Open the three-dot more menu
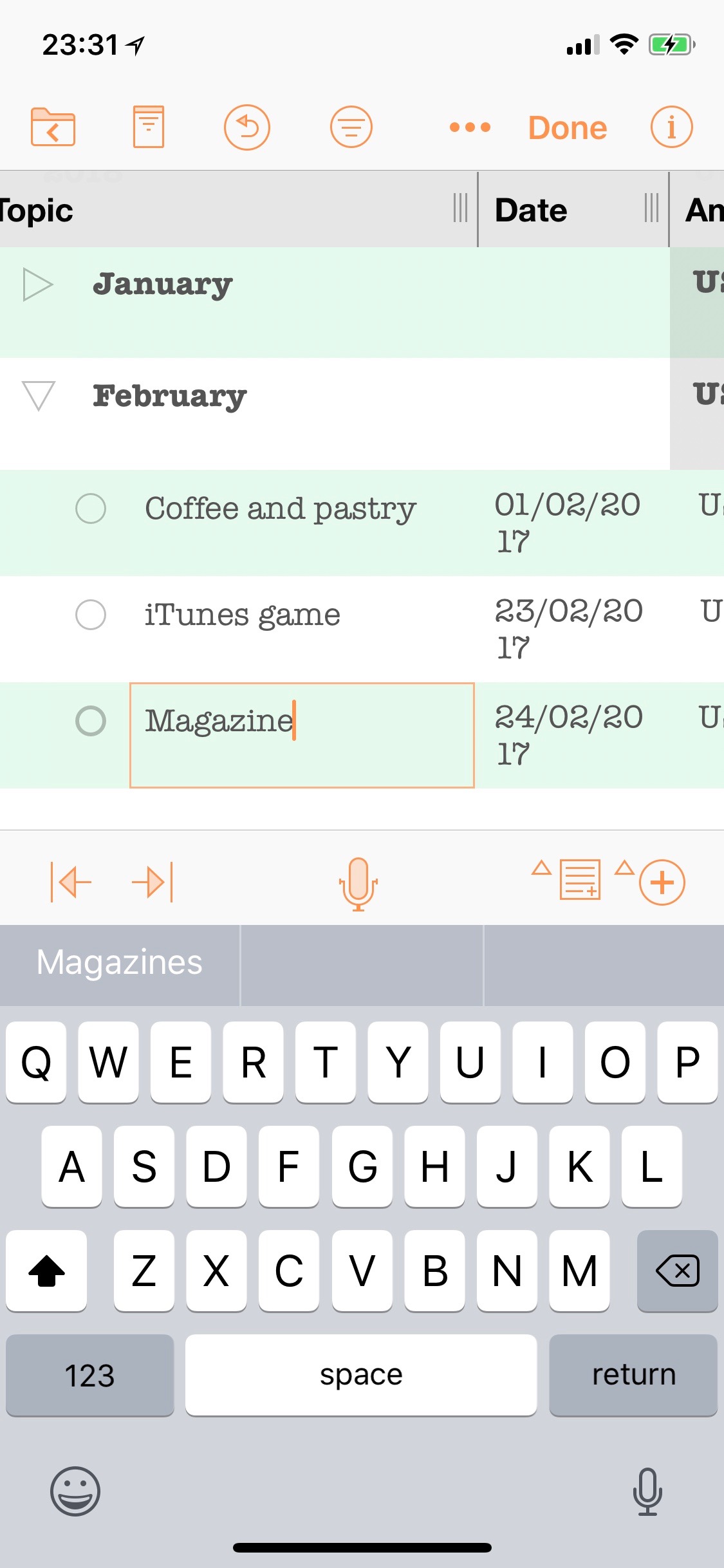This screenshot has width=724, height=1568. click(x=470, y=127)
